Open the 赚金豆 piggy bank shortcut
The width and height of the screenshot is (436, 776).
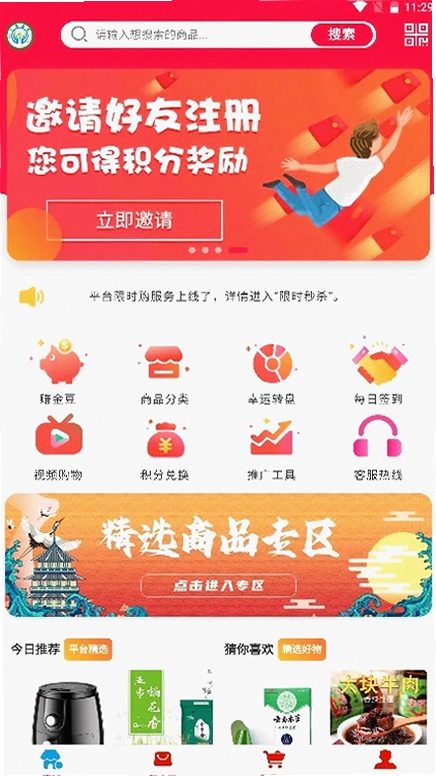(x=58, y=372)
